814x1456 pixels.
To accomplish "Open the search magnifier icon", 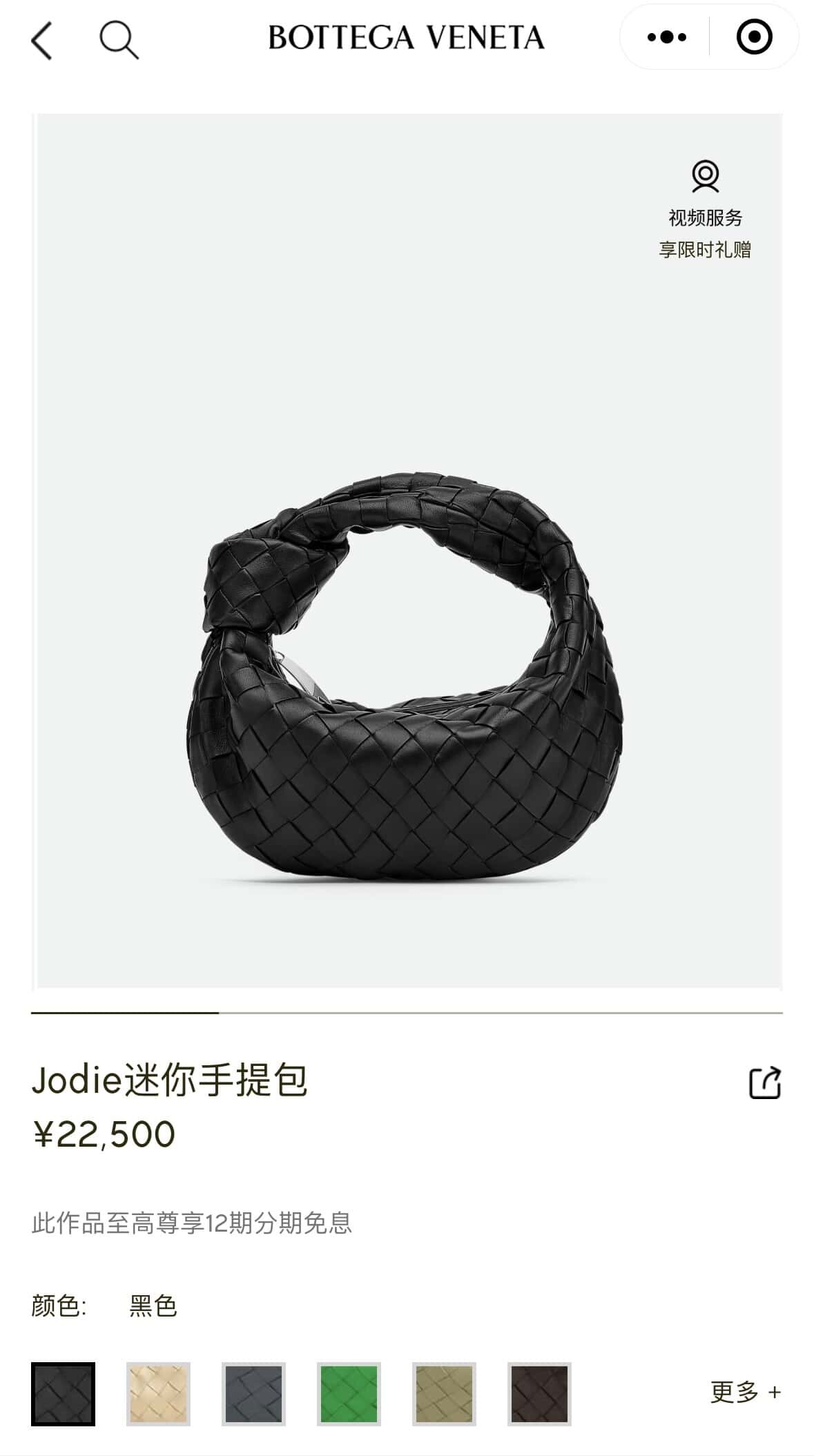I will tap(119, 40).
